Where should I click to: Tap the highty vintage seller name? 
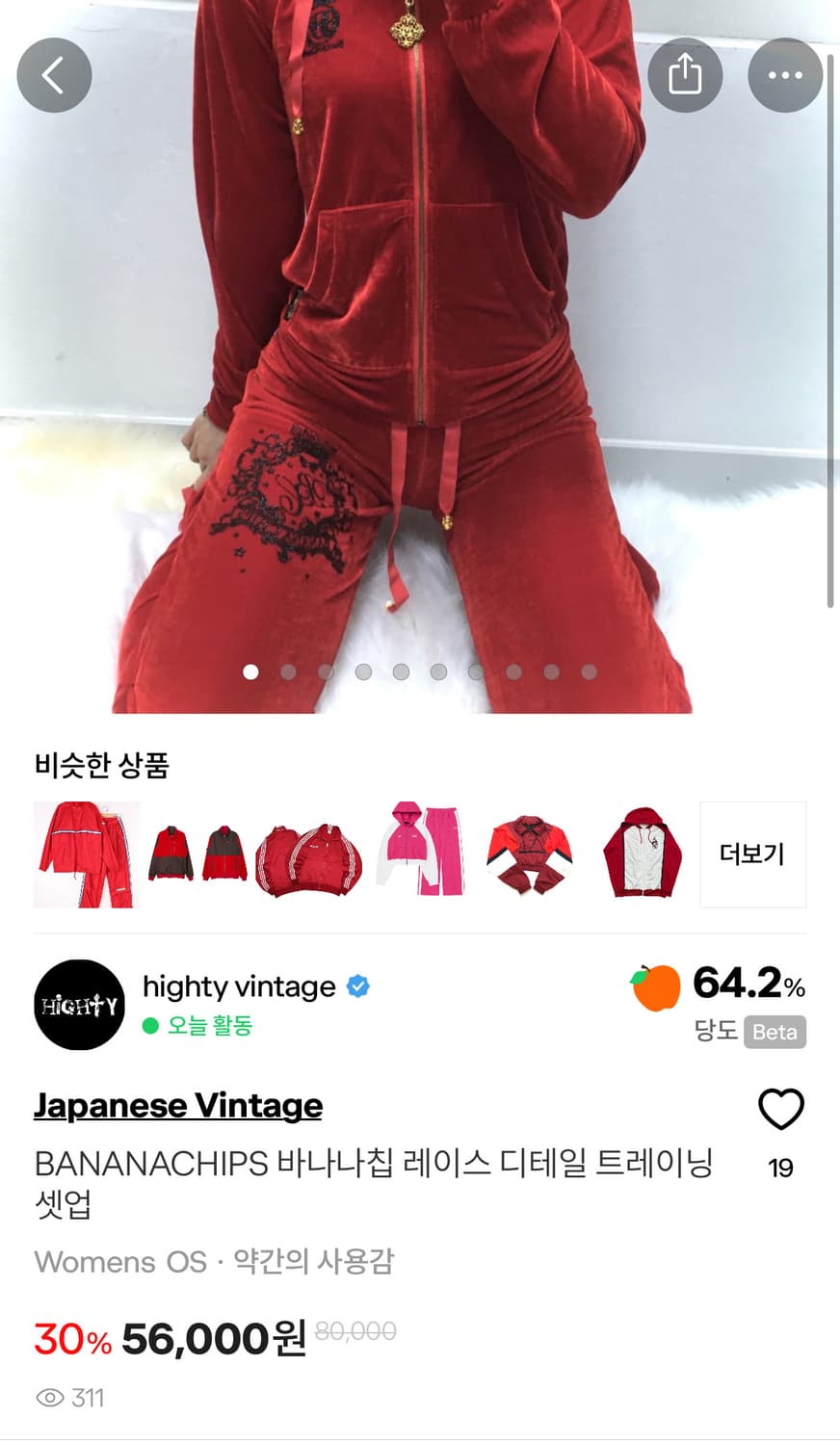[x=237, y=986]
